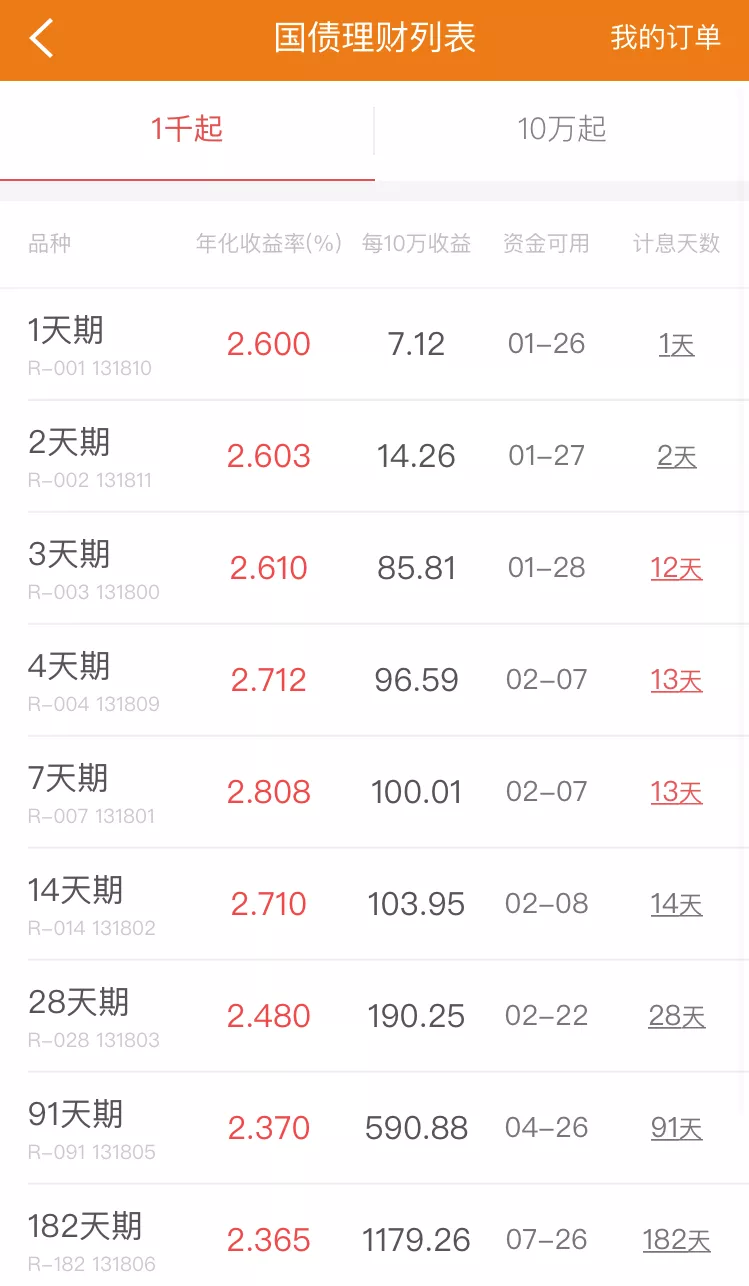Open 我的订单 (My Orders)
This screenshot has width=749, height=1286.
(665, 38)
